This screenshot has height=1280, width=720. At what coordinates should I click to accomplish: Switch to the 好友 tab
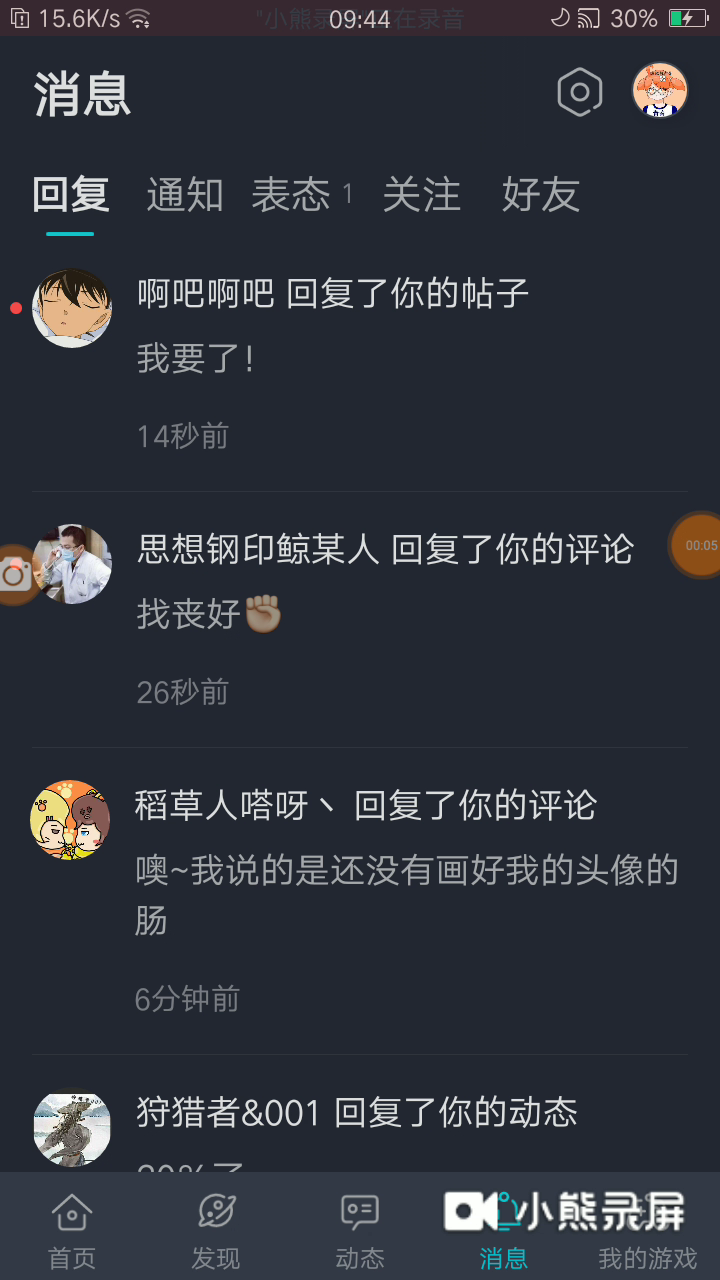tap(540, 195)
